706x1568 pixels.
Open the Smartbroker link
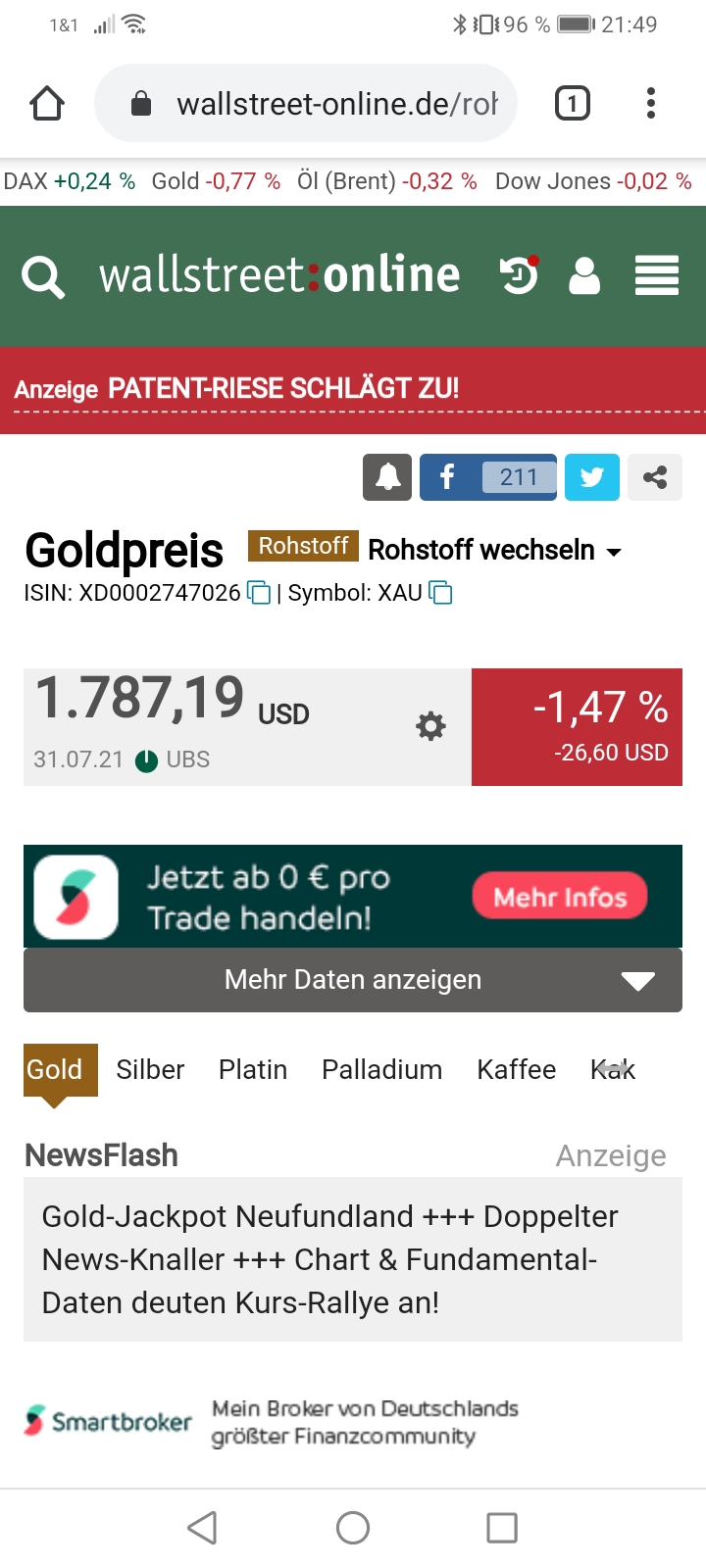click(x=108, y=1418)
